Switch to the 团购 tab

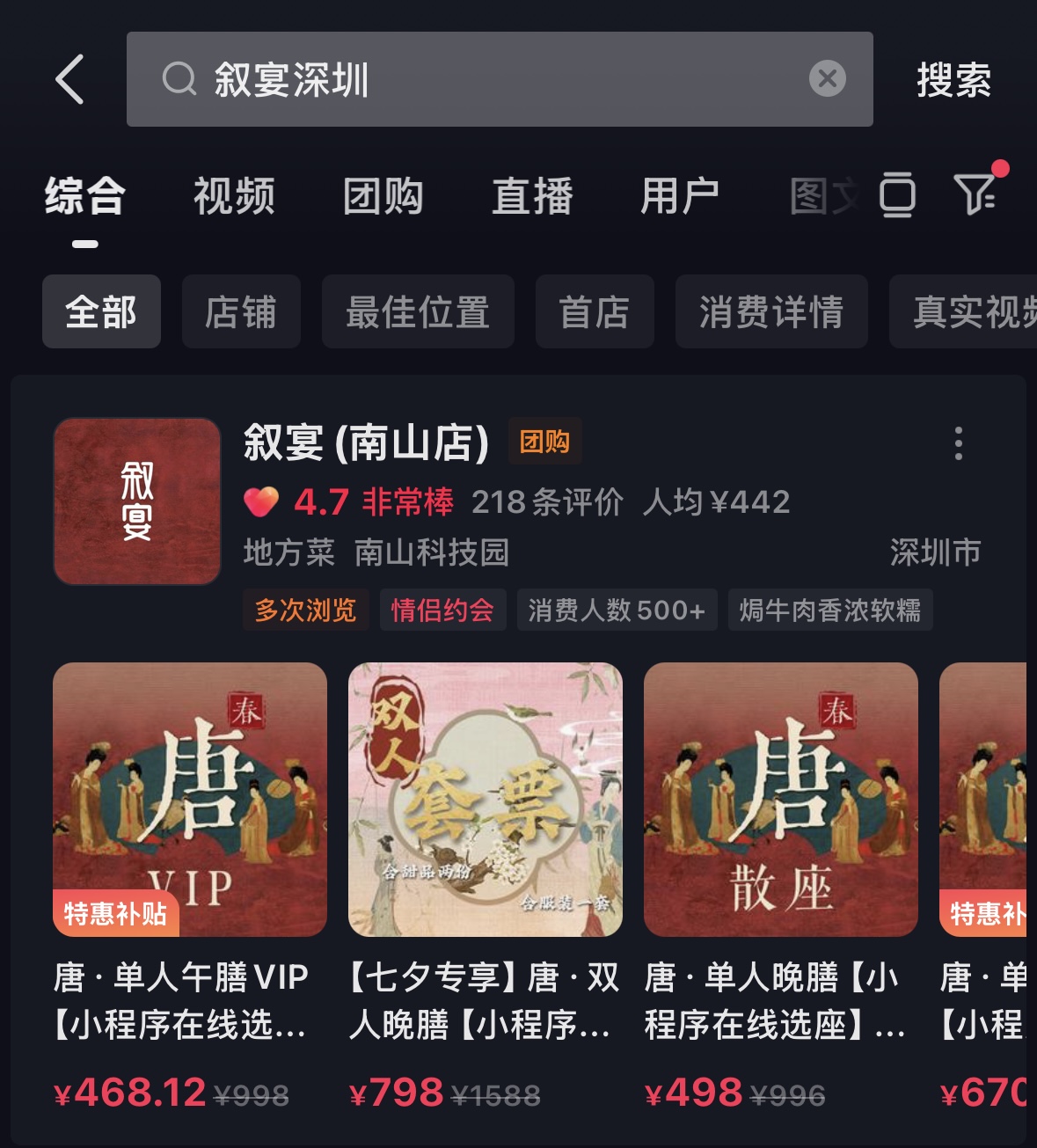[383, 196]
